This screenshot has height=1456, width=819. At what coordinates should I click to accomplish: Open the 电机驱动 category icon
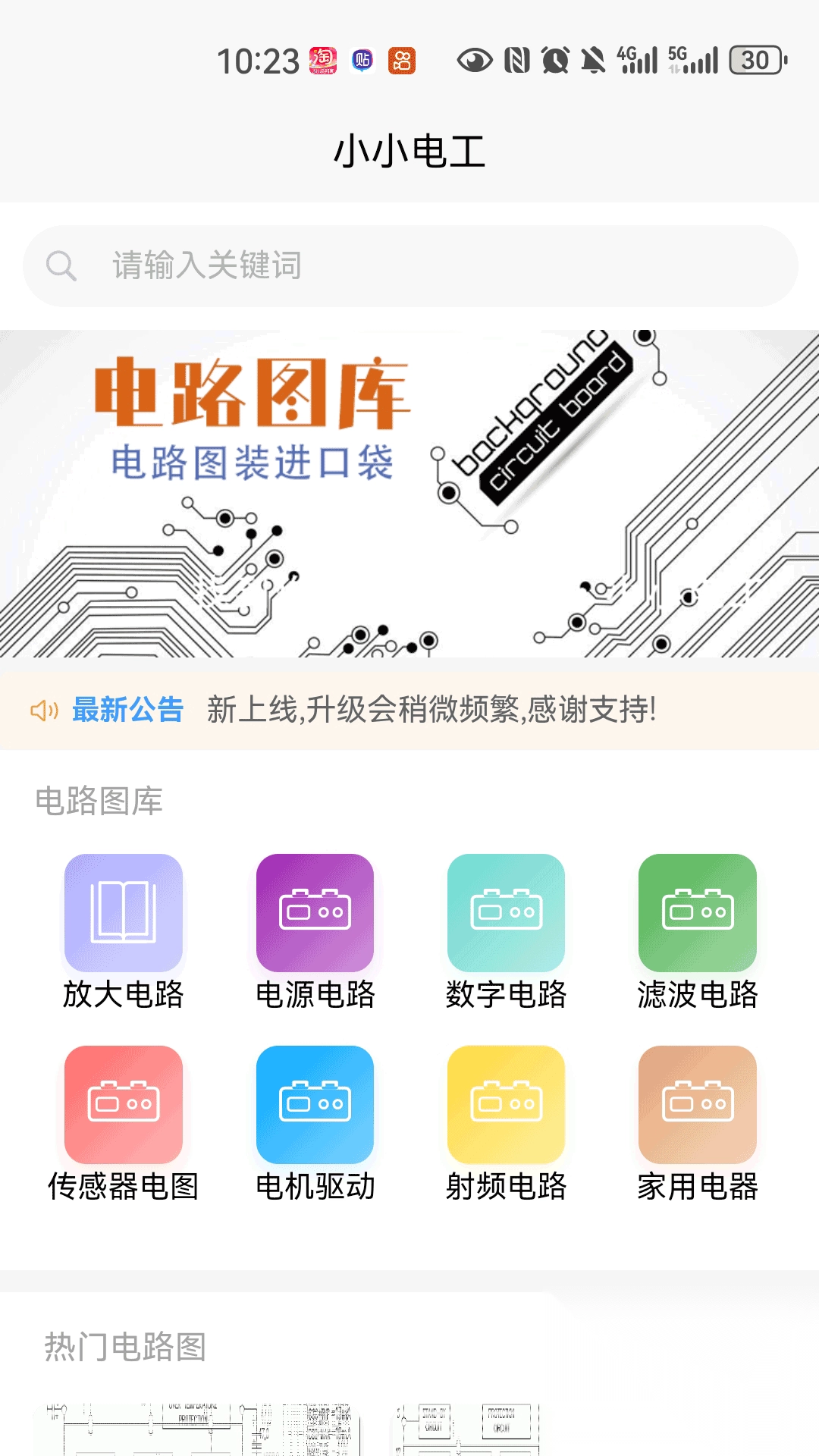(315, 1107)
